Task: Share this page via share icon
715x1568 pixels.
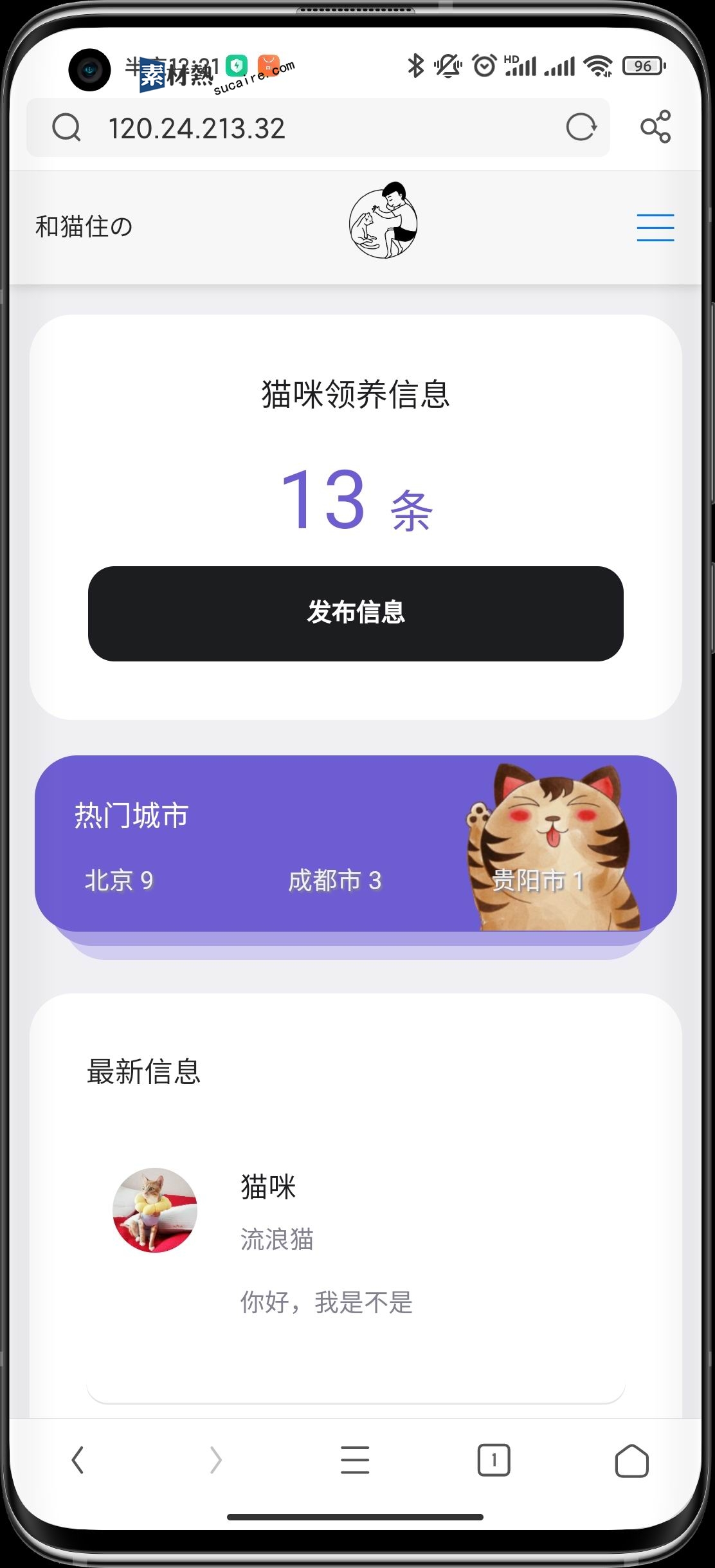Action: point(655,127)
